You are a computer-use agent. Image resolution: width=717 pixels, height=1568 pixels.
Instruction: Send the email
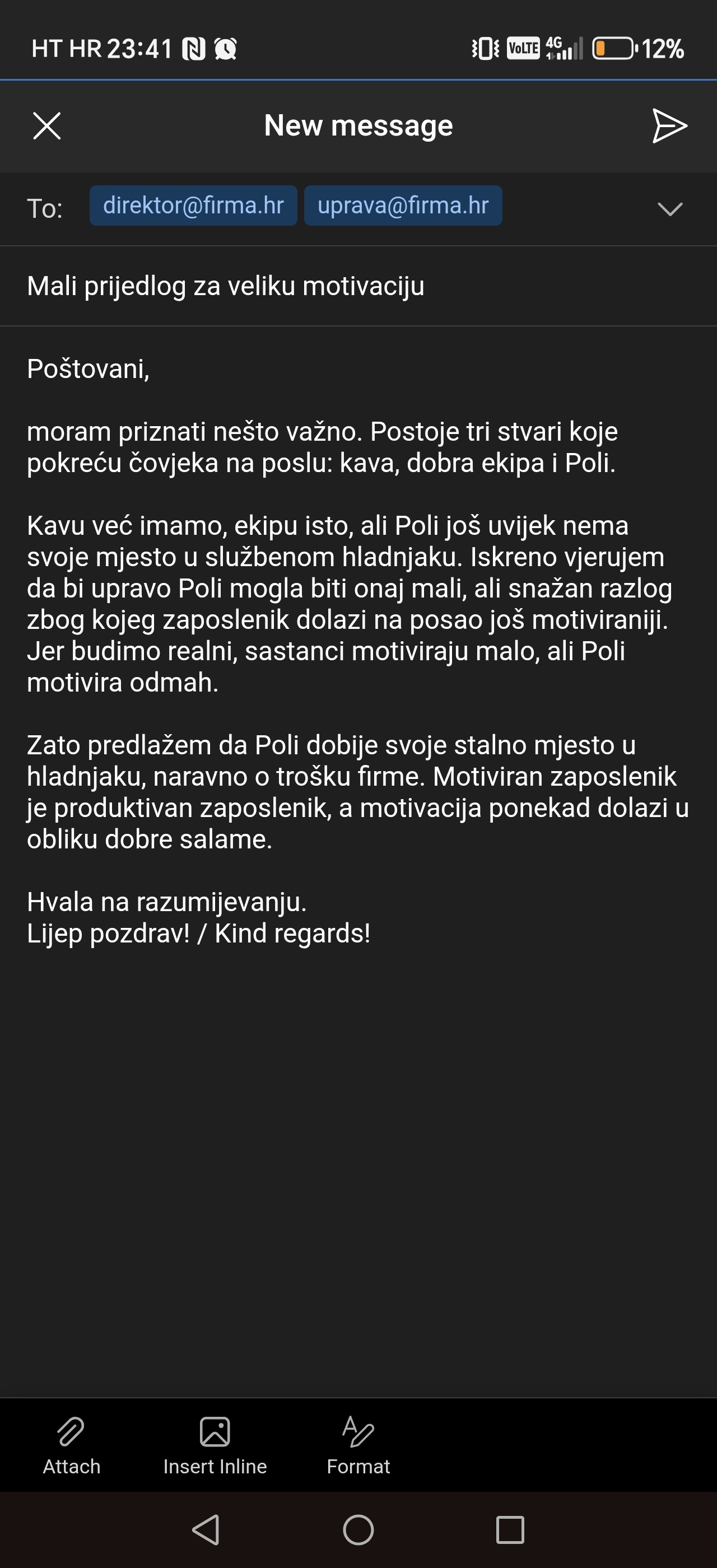[x=669, y=126]
